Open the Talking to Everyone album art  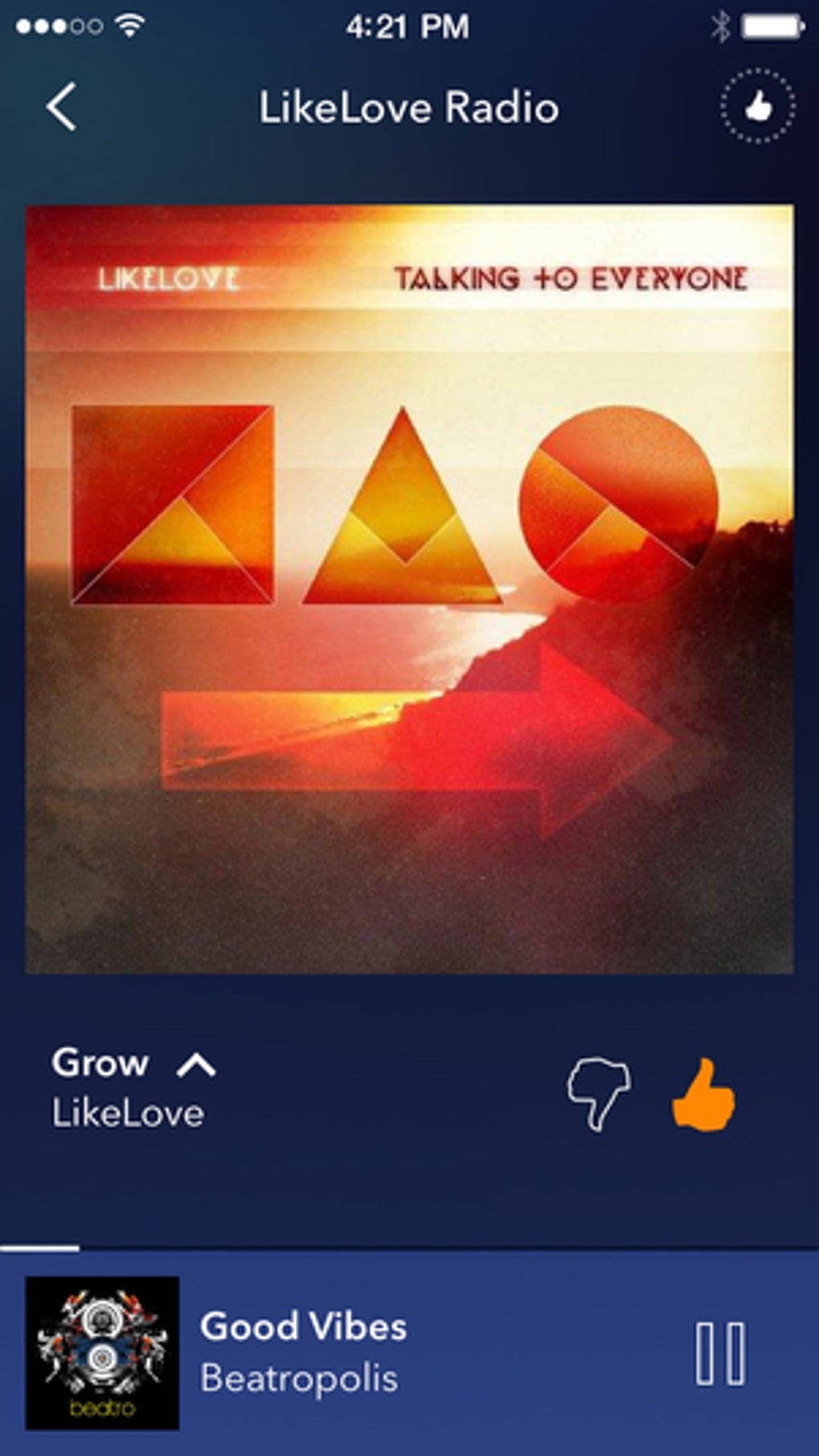[x=409, y=589]
